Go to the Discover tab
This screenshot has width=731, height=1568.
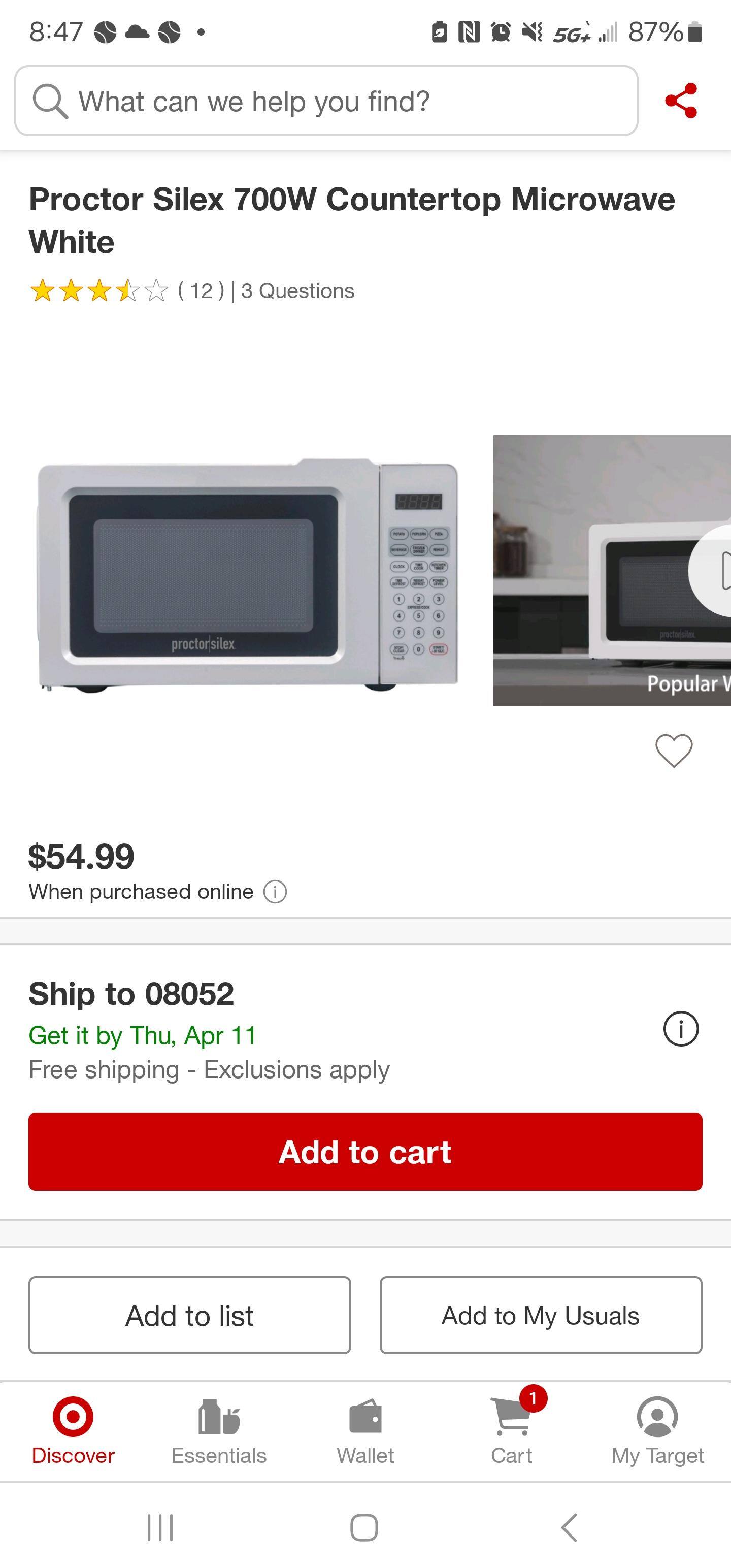coord(73,1430)
